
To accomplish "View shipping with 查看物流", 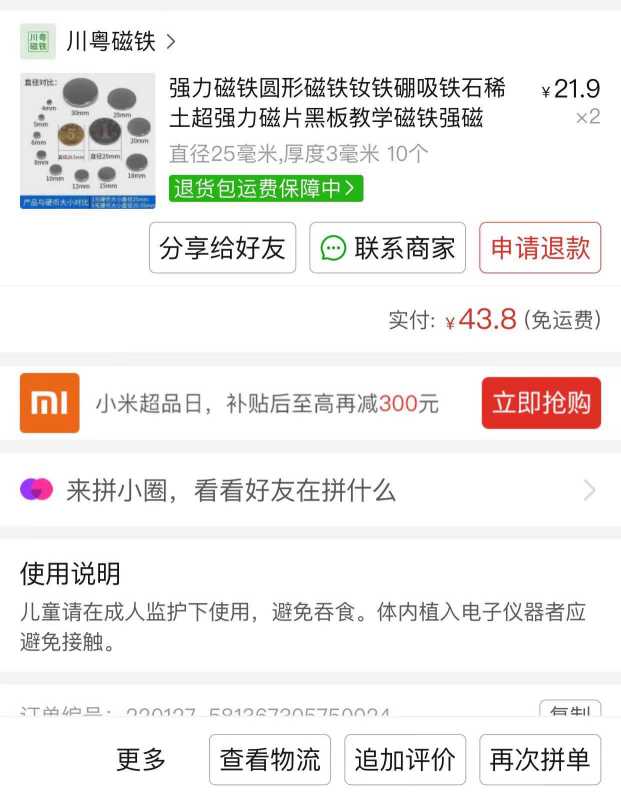I will 270,760.
